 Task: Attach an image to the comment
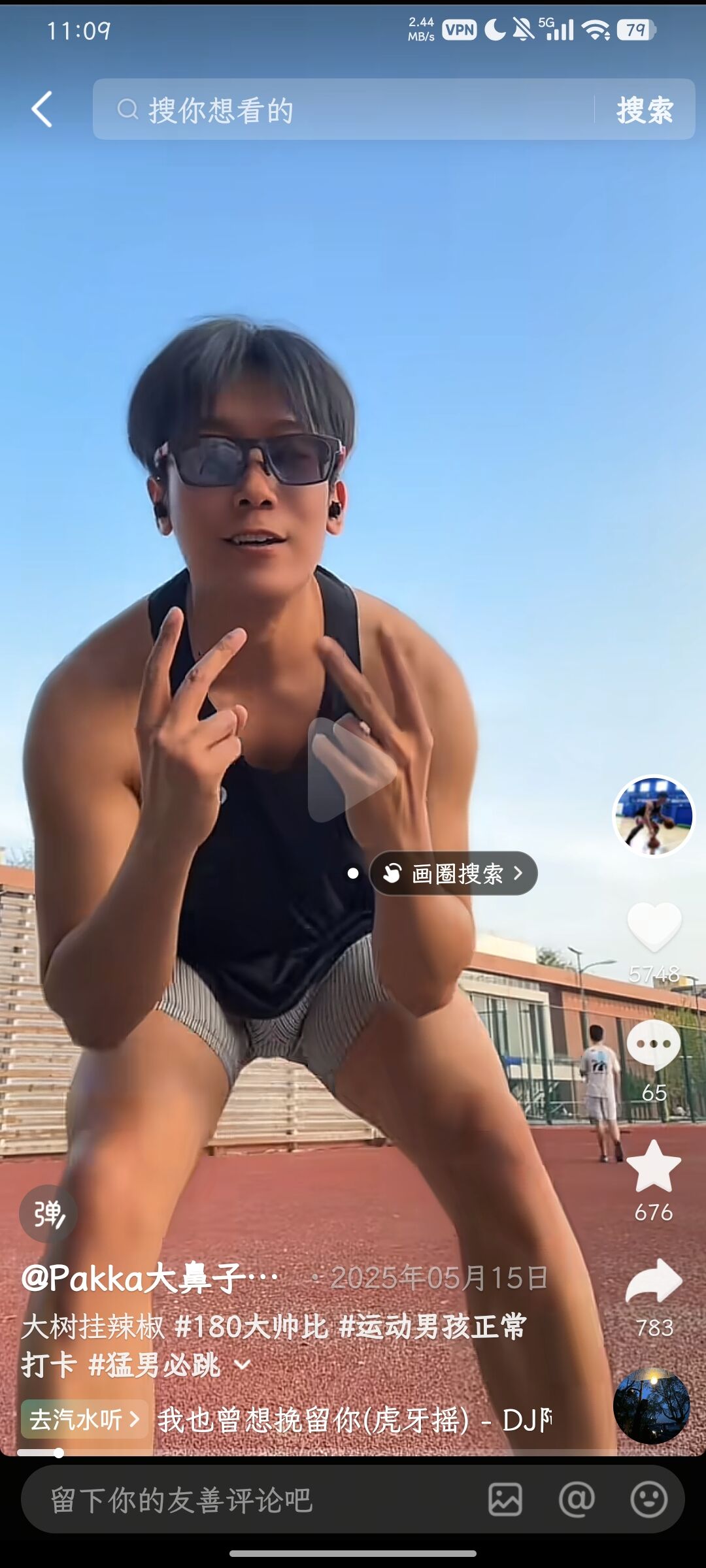click(x=505, y=1499)
